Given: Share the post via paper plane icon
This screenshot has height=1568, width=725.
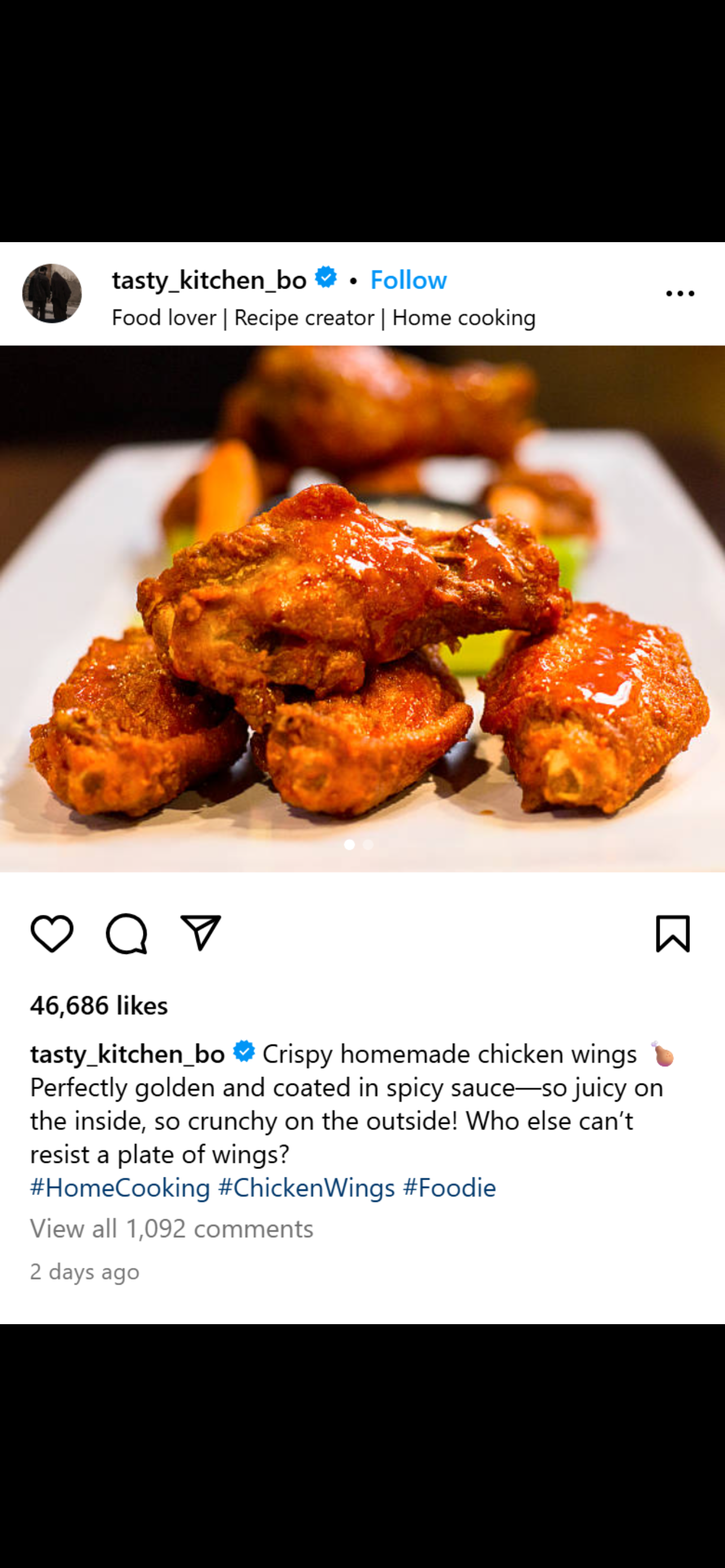Looking at the screenshot, I should tap(200, 932).
